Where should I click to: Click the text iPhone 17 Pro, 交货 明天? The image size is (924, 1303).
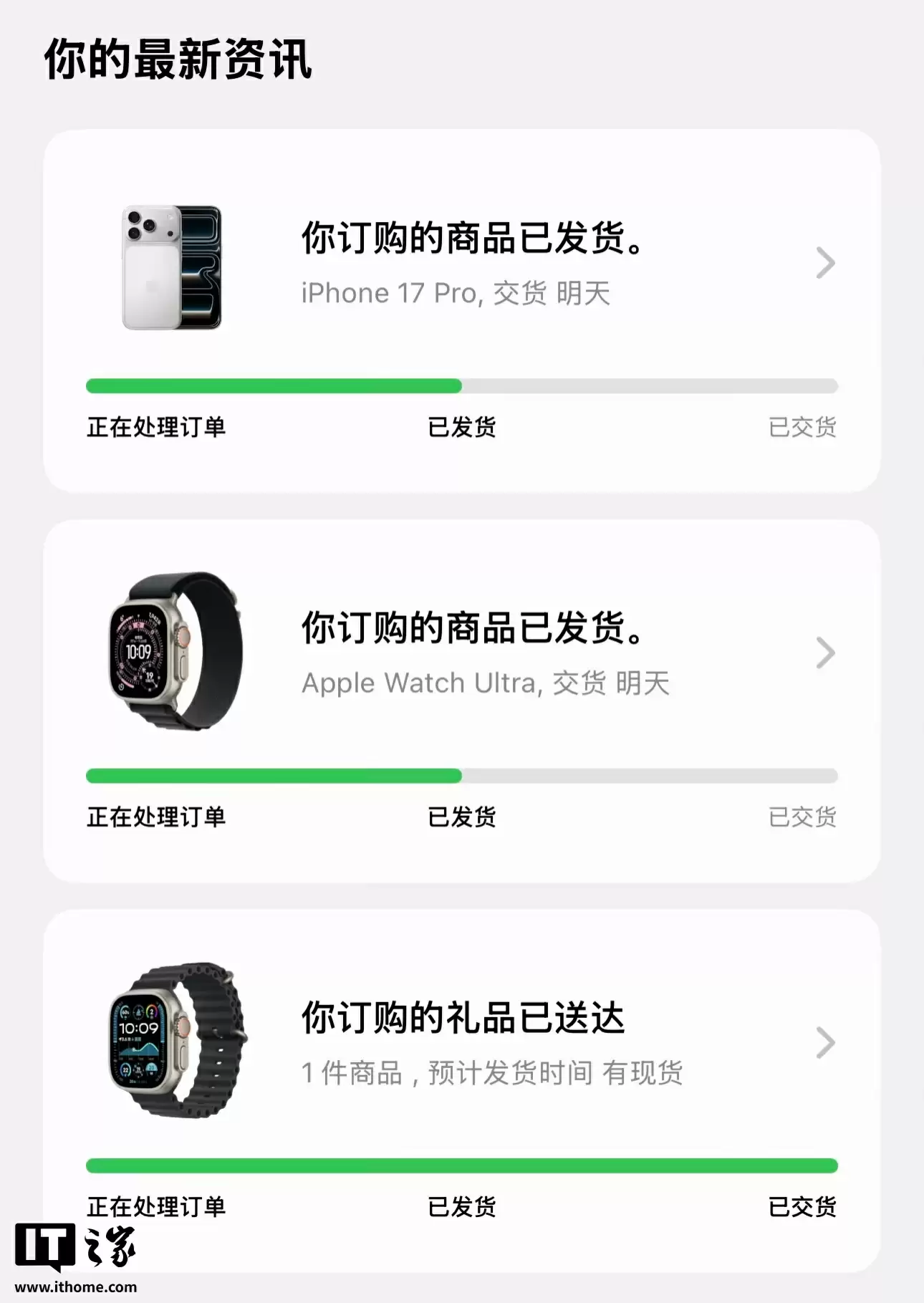[456, 293]
